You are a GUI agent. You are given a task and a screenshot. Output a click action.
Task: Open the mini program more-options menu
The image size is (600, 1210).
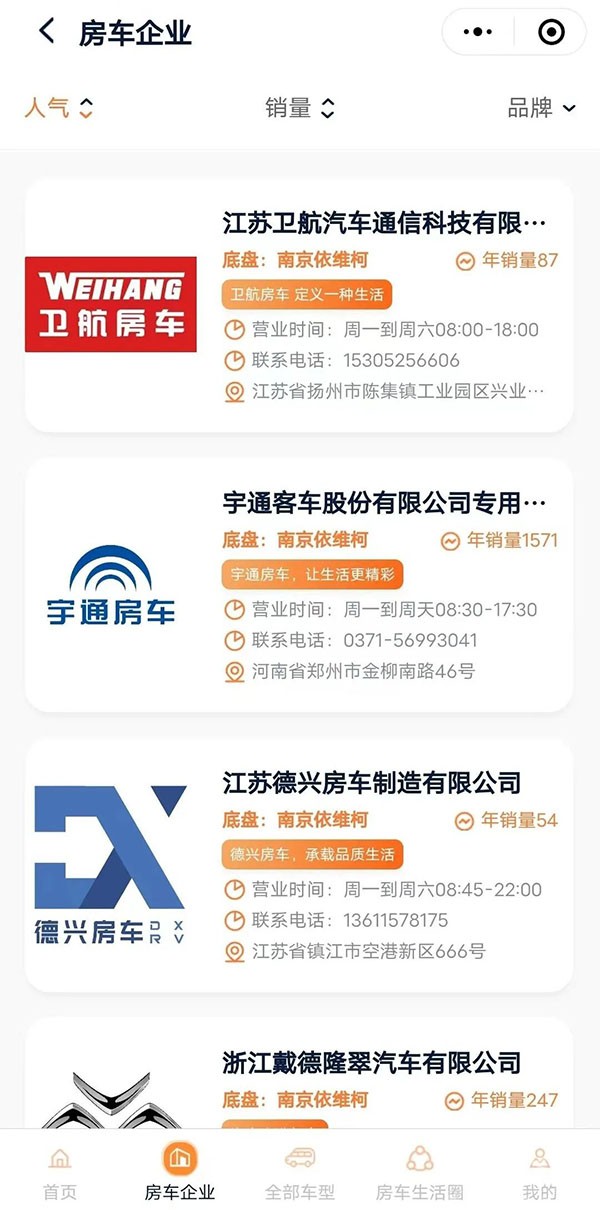(478, 33)
